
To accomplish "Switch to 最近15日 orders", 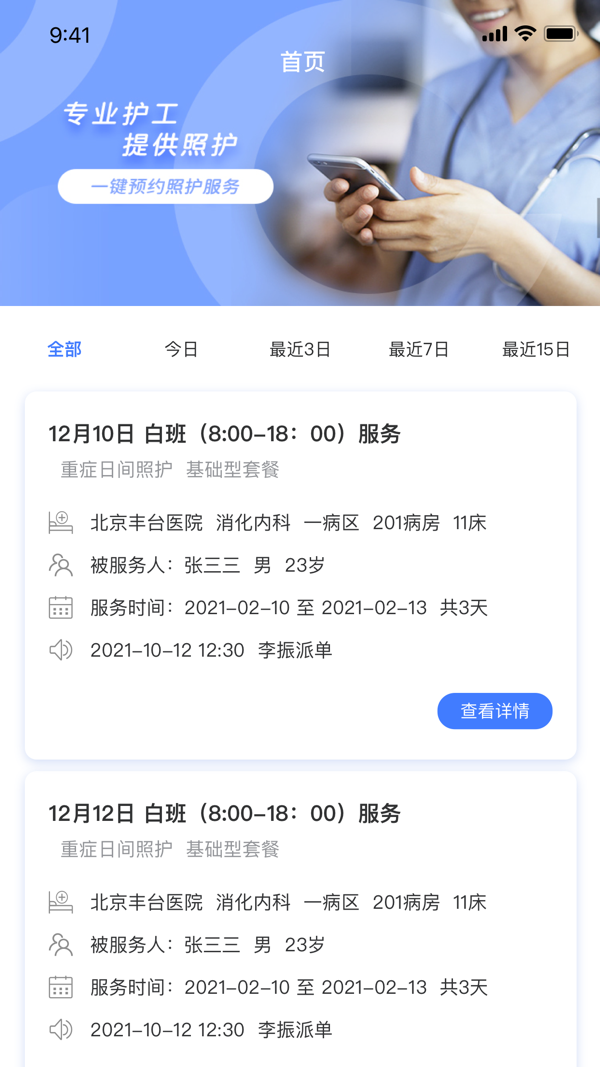I will point(536,349).
